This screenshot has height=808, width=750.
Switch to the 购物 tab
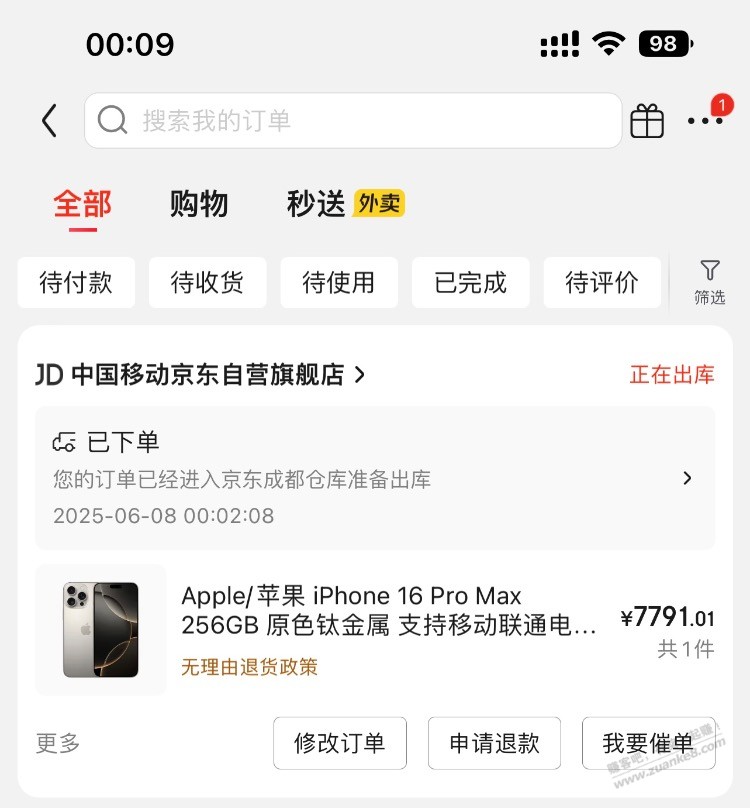198,204
